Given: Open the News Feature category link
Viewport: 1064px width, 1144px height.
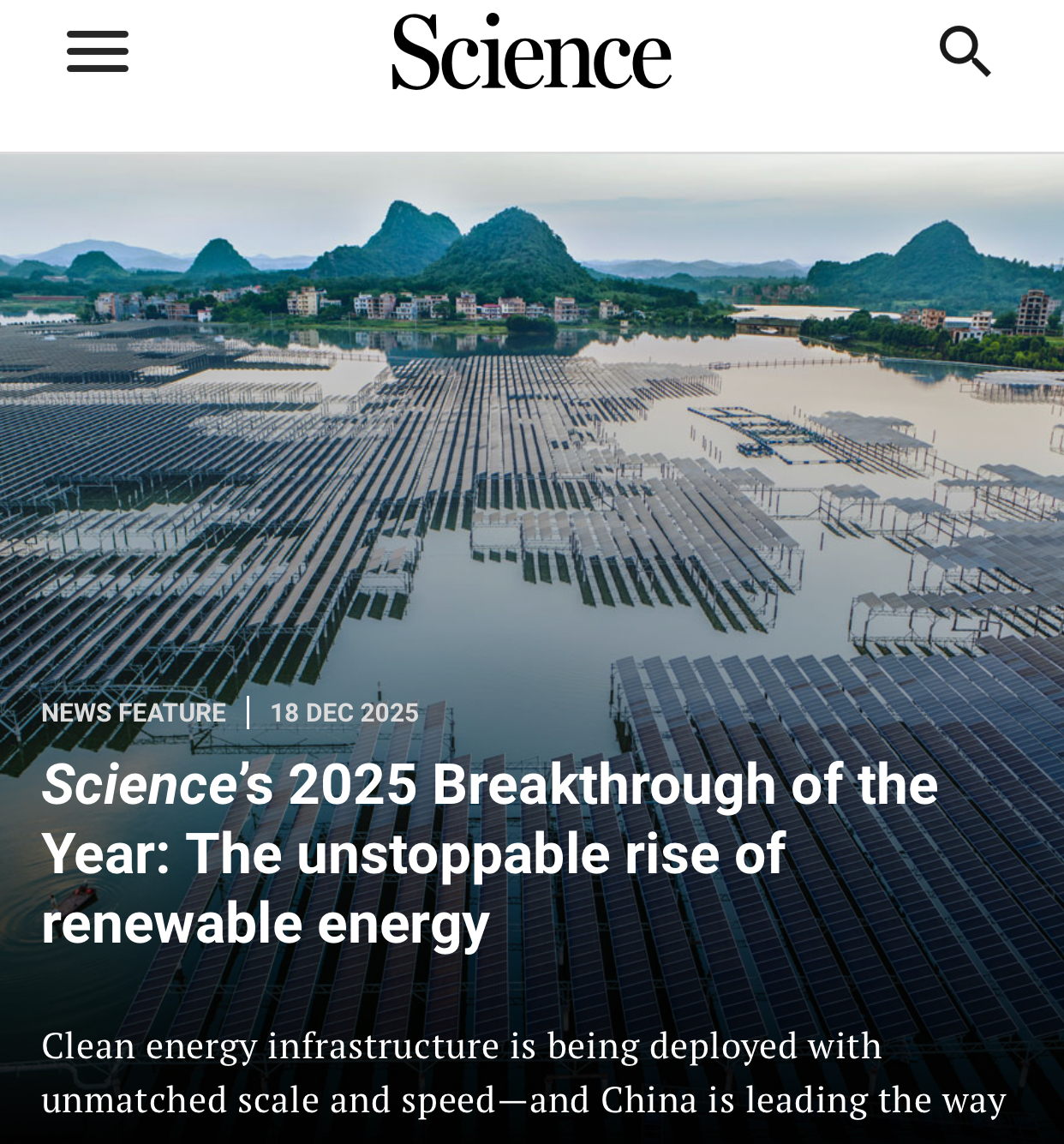Looking at the screenshot, I should tap(134, 713).
